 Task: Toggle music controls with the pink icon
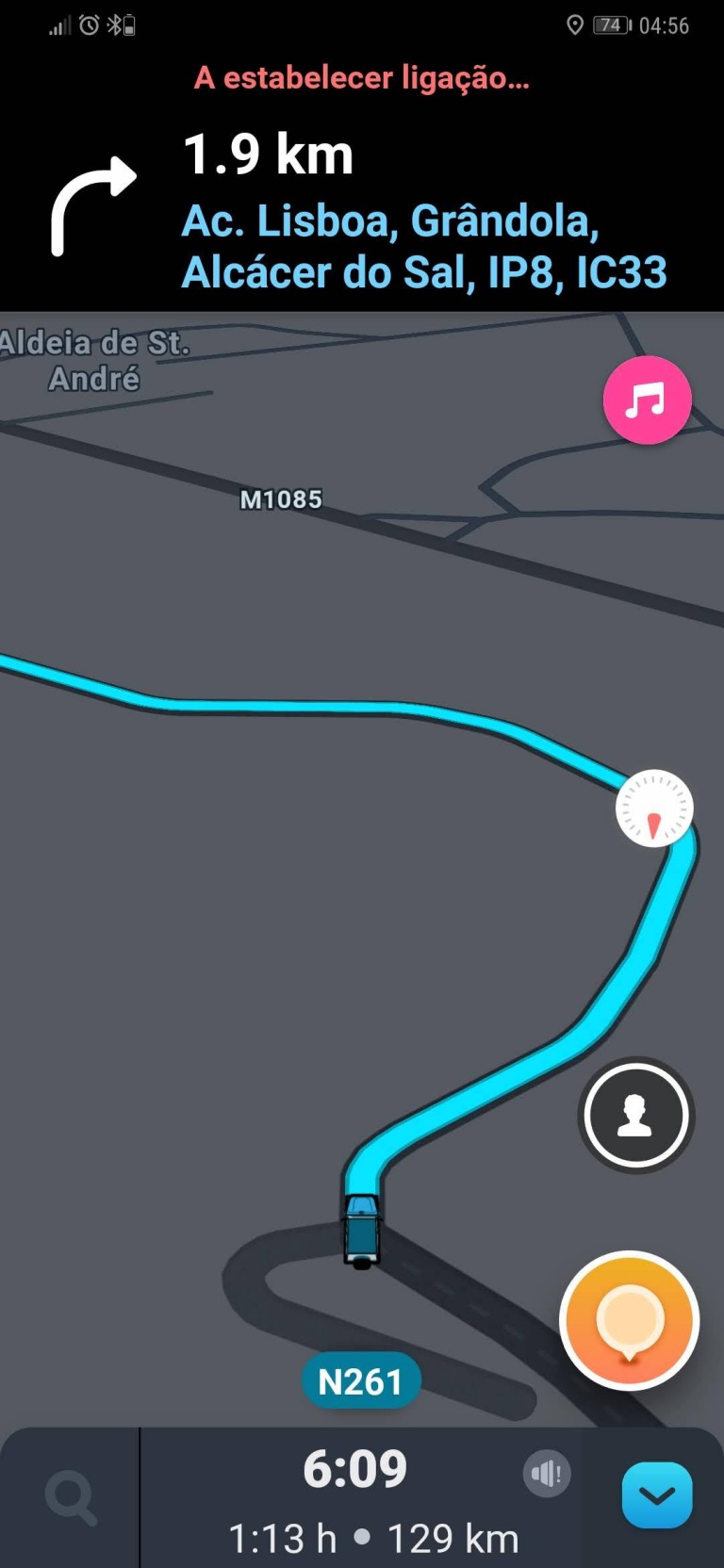click(x=647, y=400)
